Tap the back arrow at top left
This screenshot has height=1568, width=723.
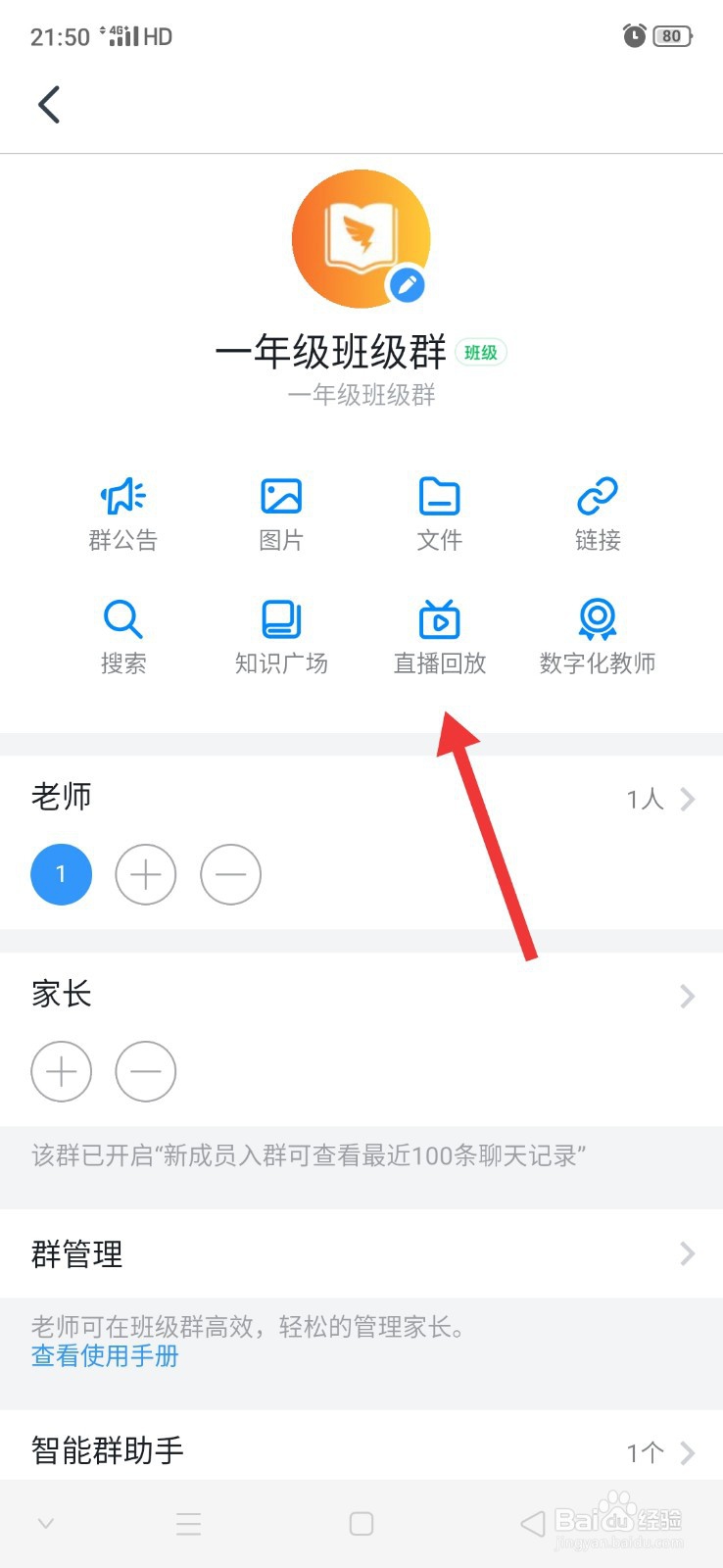click(48, 102)
